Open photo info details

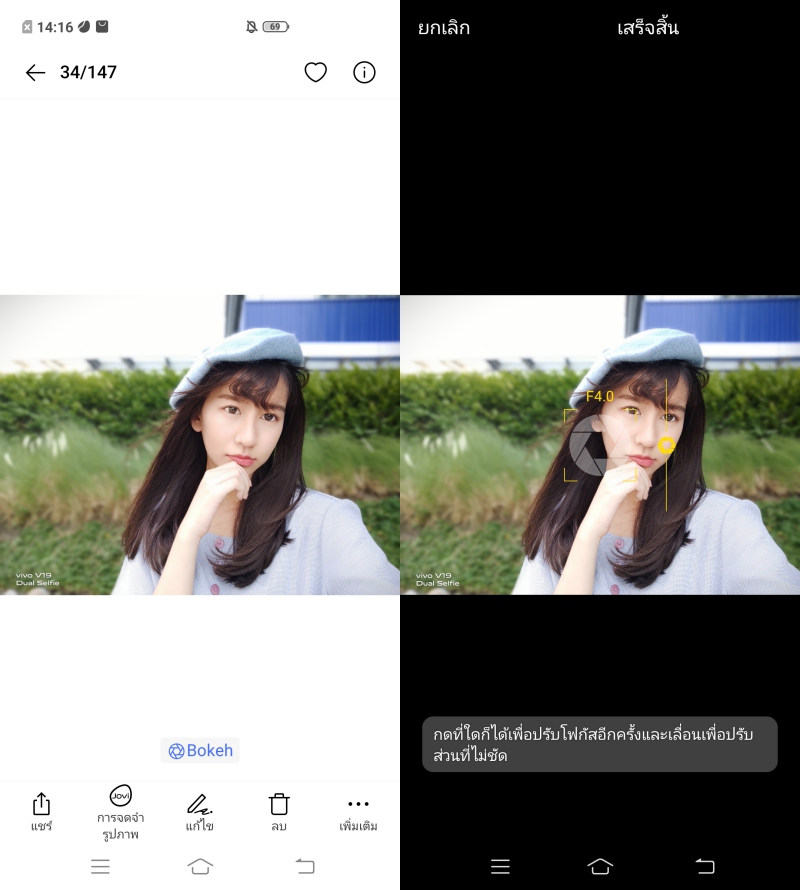click(x=364, y=72)
